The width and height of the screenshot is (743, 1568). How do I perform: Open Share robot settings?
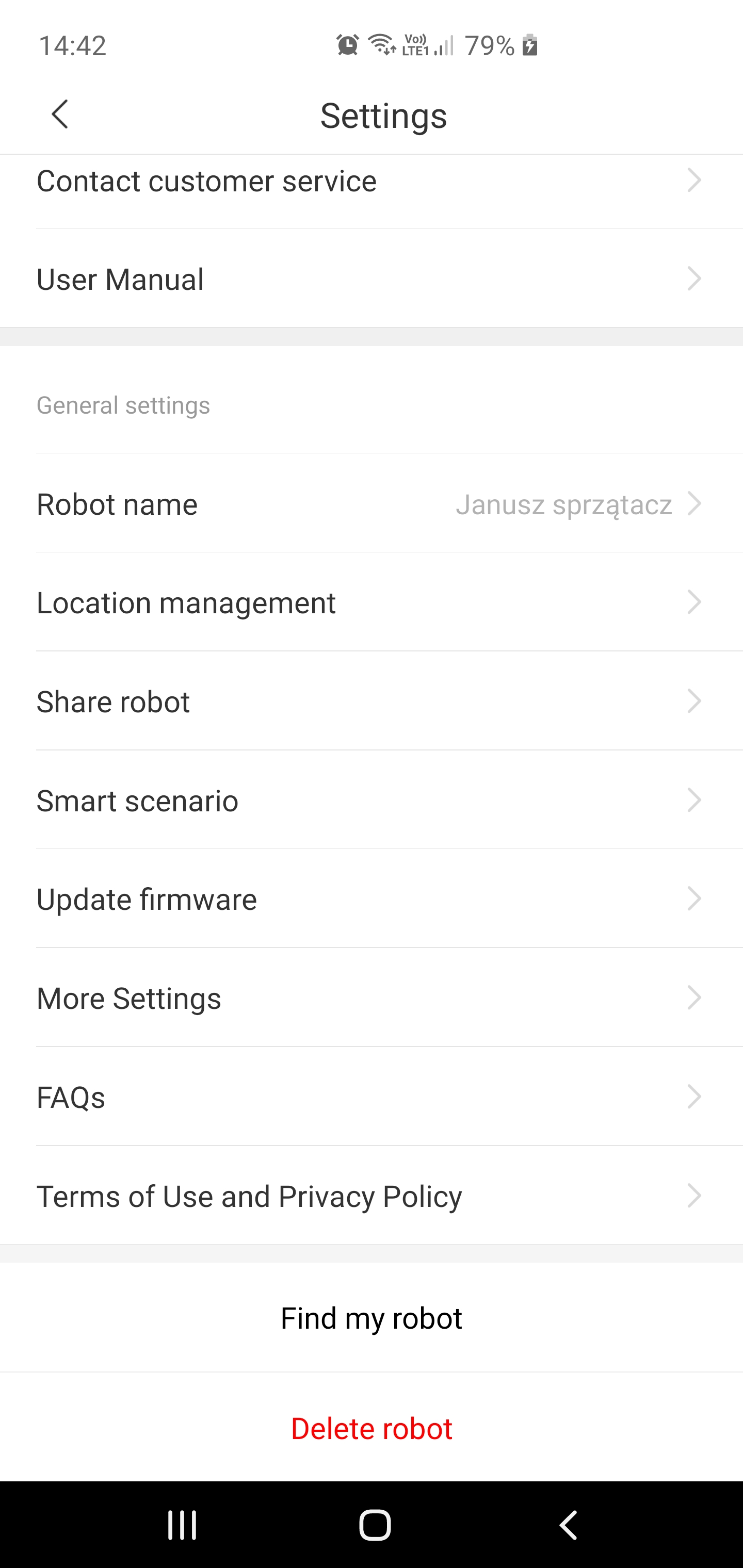pyautogui.click(x=372, y=701)
